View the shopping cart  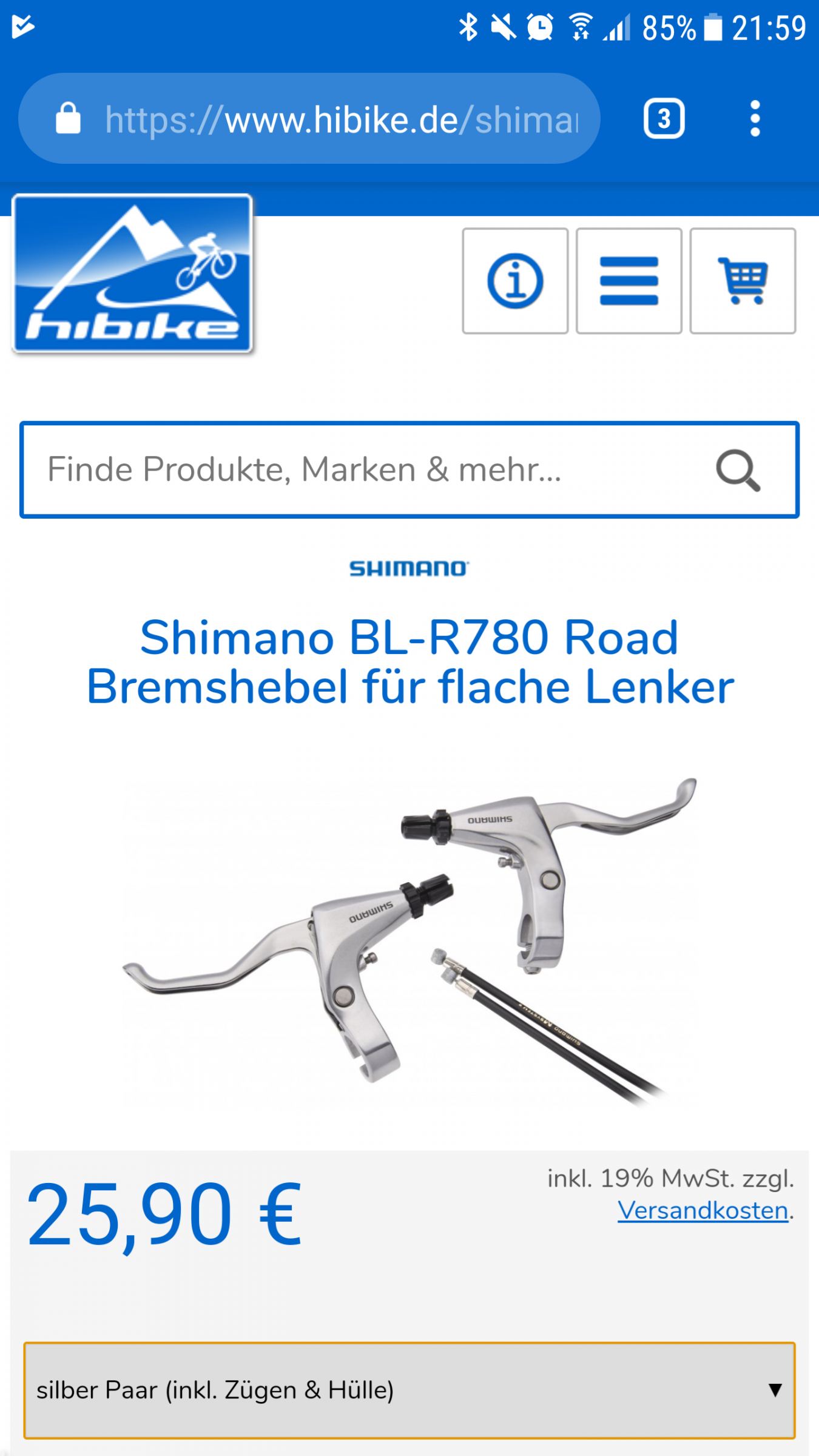tap(743, 281)
